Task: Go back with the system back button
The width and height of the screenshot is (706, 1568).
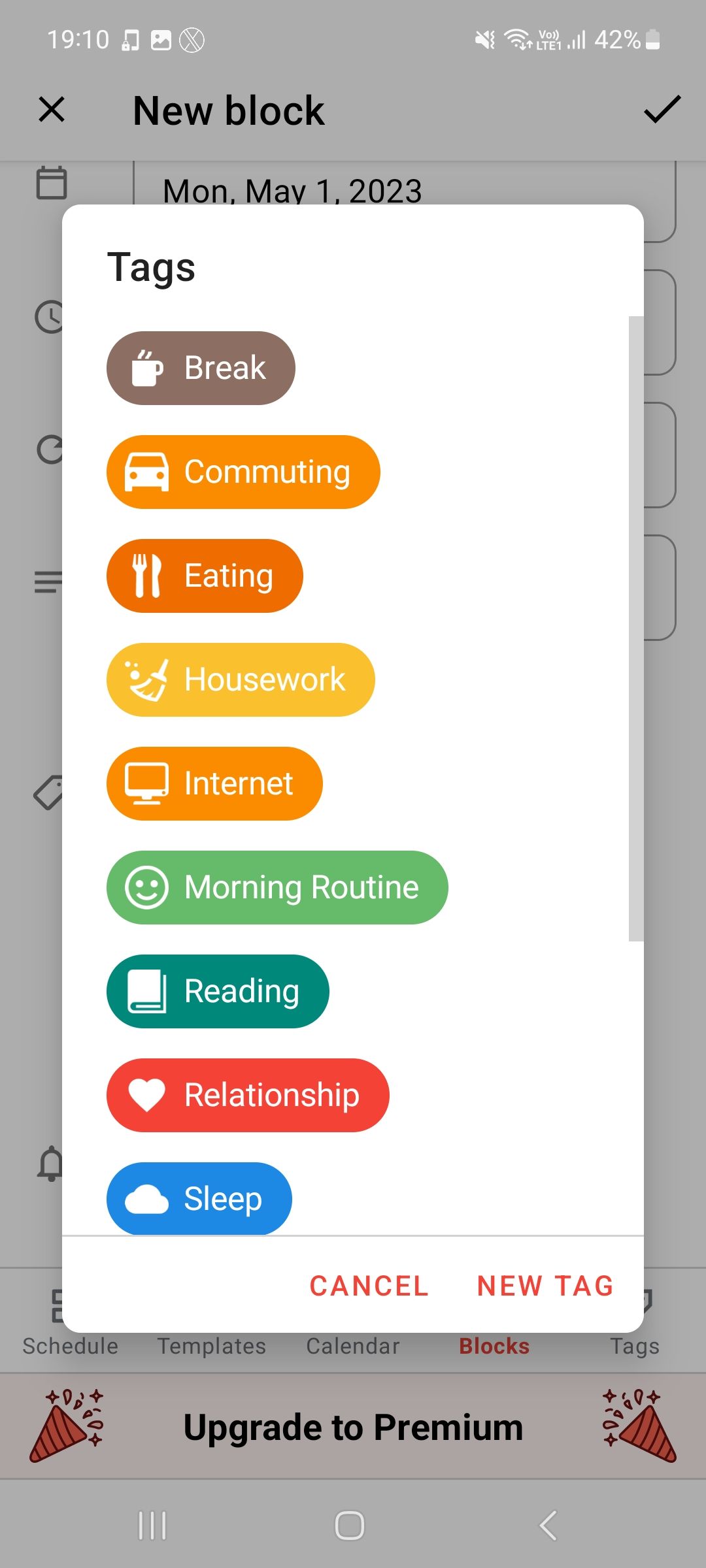Action: (548, 1526)
